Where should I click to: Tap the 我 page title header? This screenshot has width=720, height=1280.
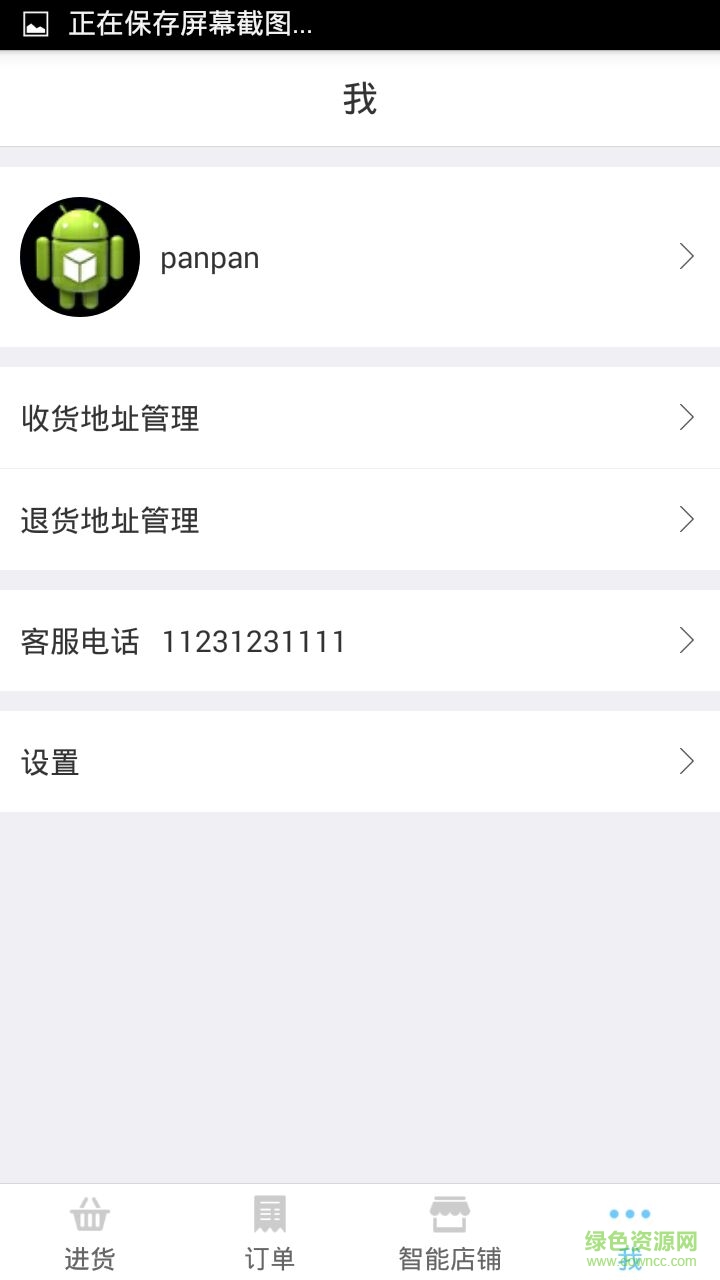pyautogui.click(x=361, y=99)
